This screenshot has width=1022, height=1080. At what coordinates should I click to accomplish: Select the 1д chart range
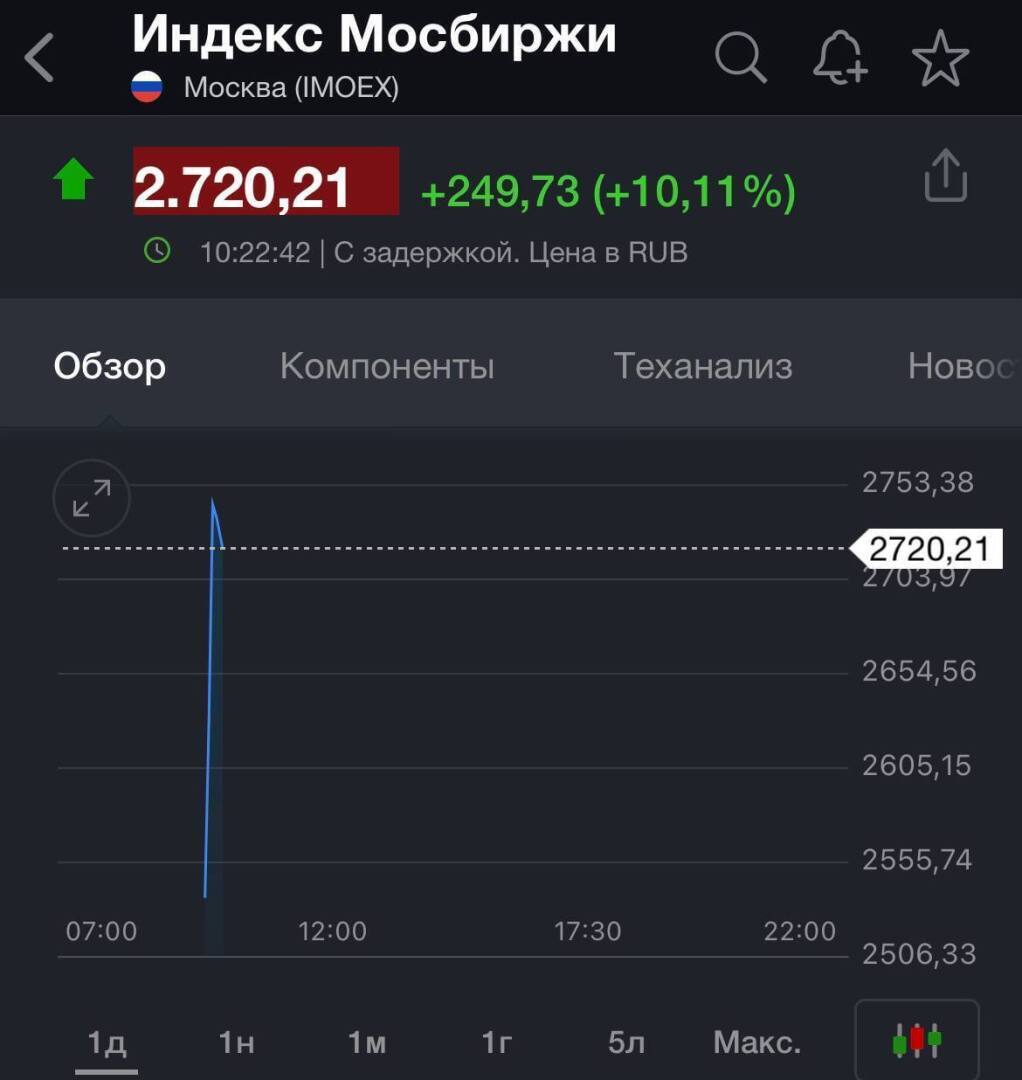[106, 1043]
